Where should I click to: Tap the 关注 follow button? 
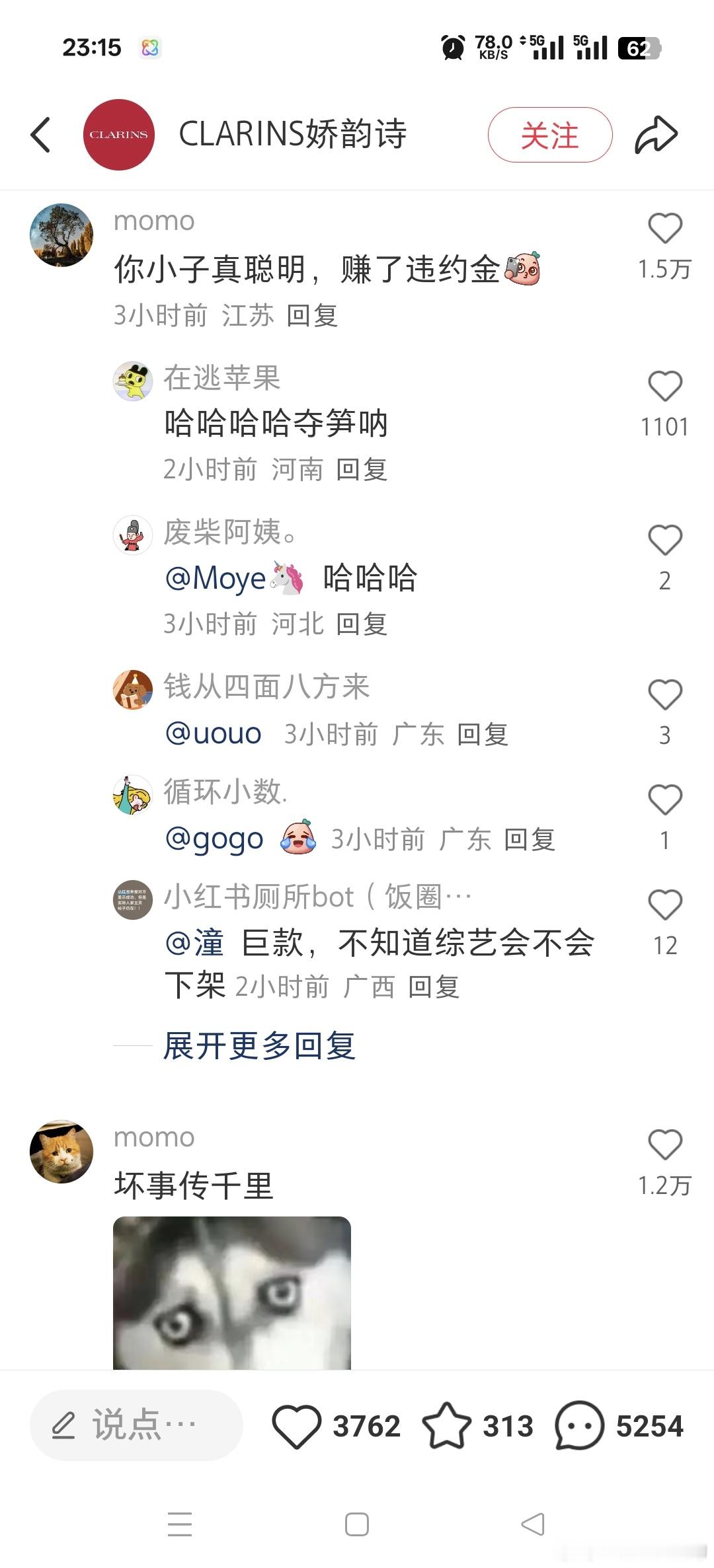click(x=550, y=133)
